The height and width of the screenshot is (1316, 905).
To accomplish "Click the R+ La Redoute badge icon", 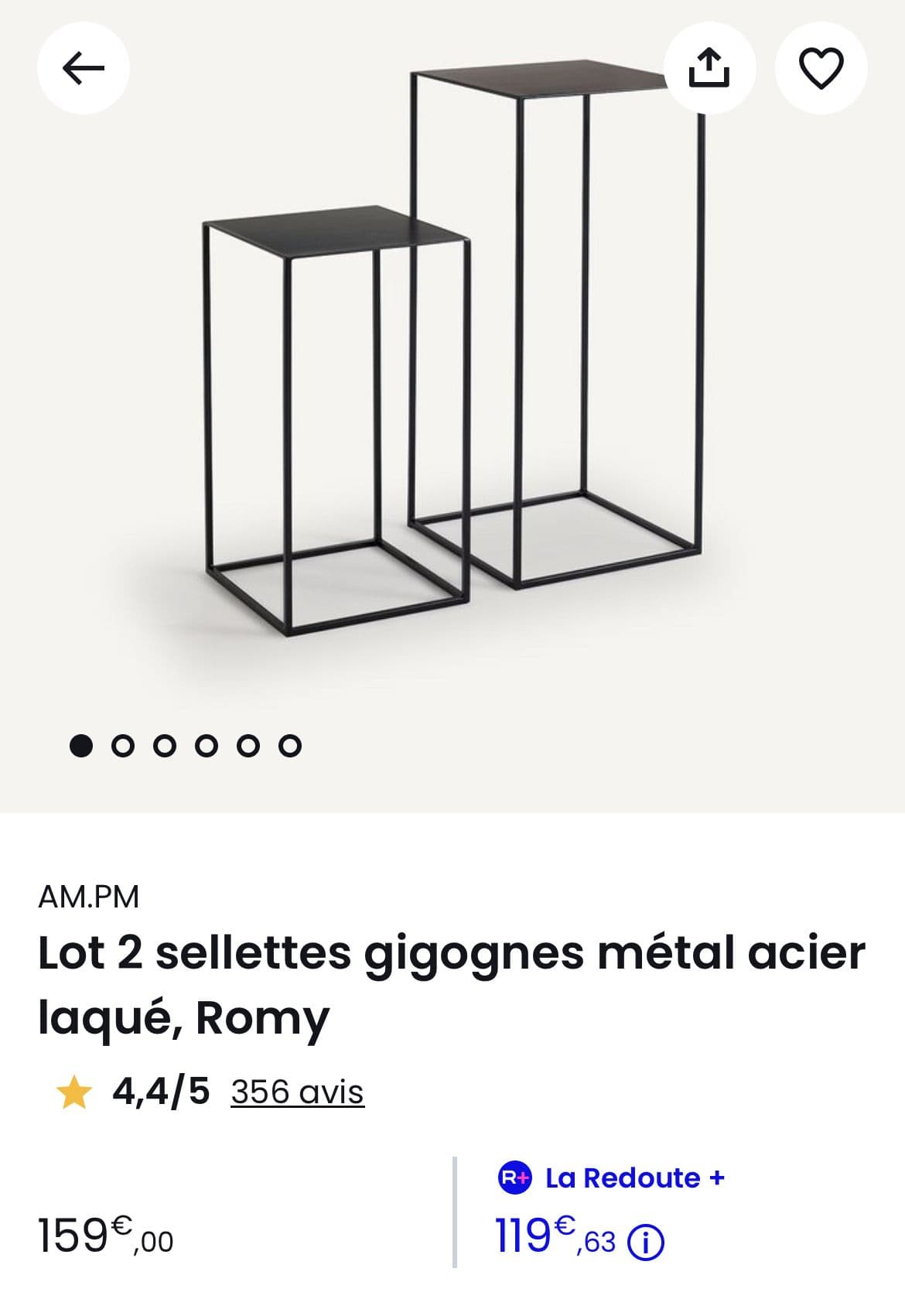I will (515, 1180).
